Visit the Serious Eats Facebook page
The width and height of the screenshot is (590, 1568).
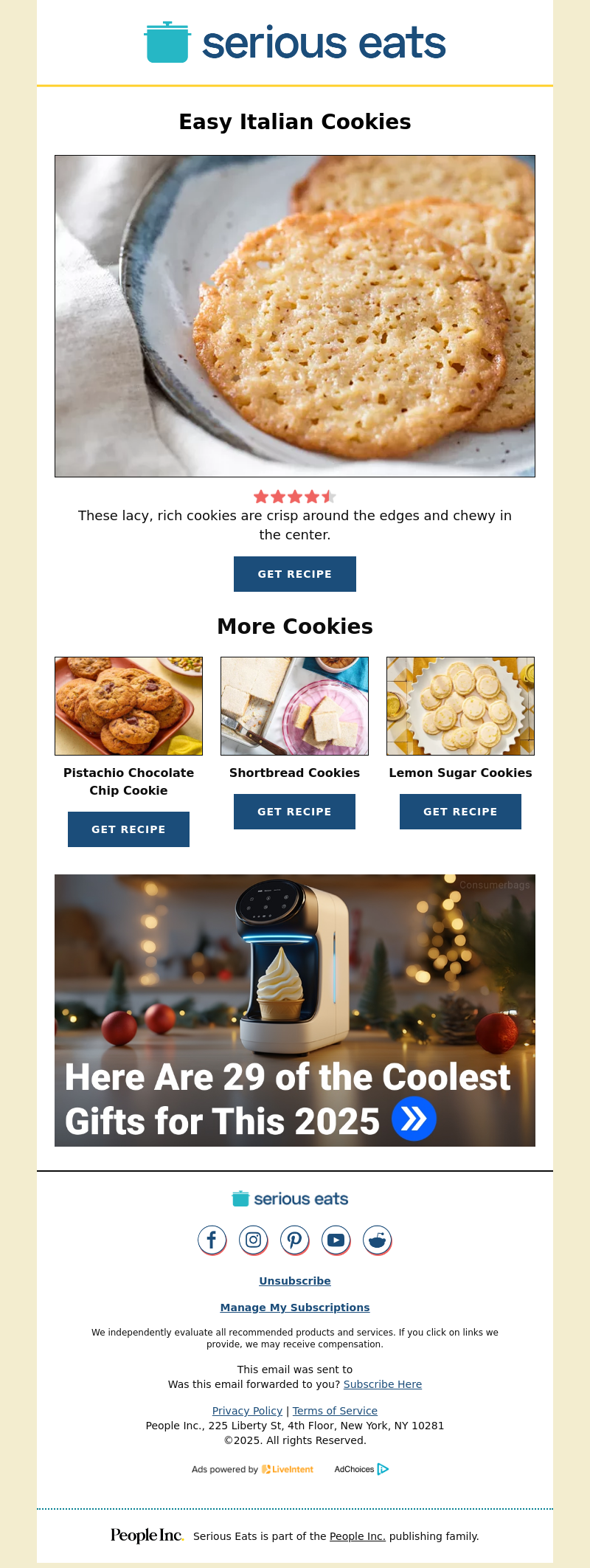[212, 1240]
